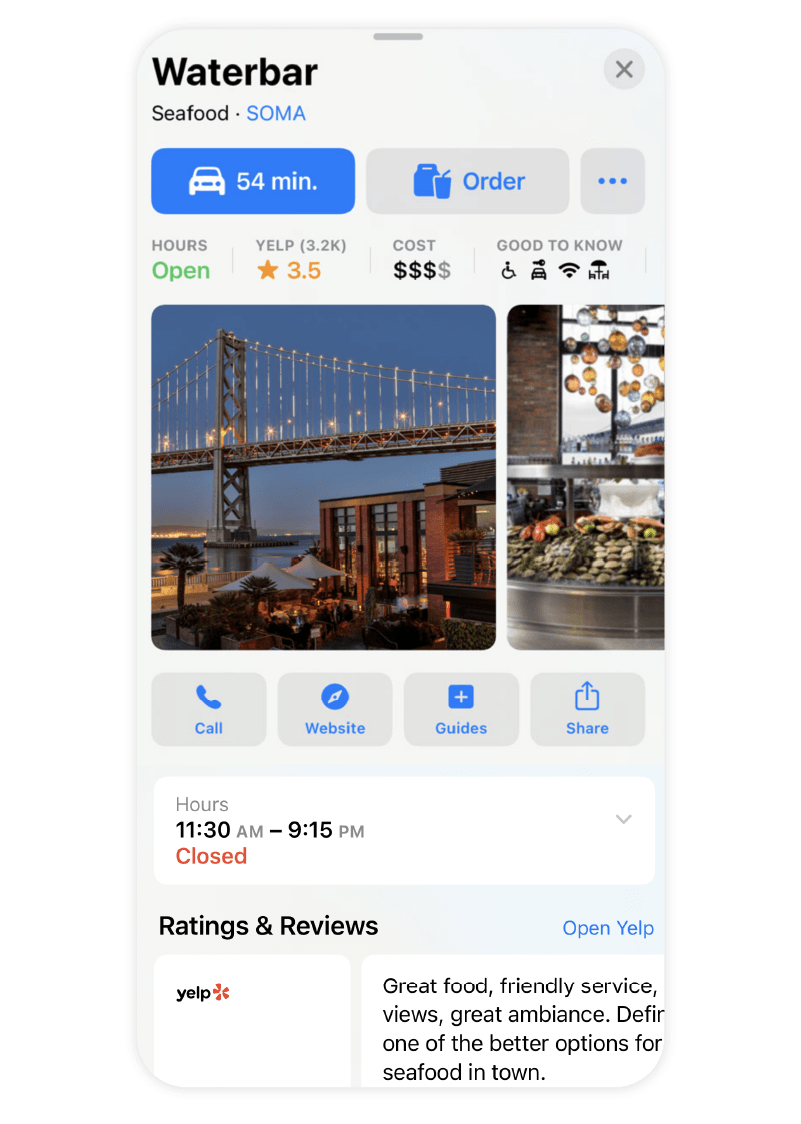The image size is (801, 1124).
Task: Visit the Waterbar website
Action: pos(335,709)
